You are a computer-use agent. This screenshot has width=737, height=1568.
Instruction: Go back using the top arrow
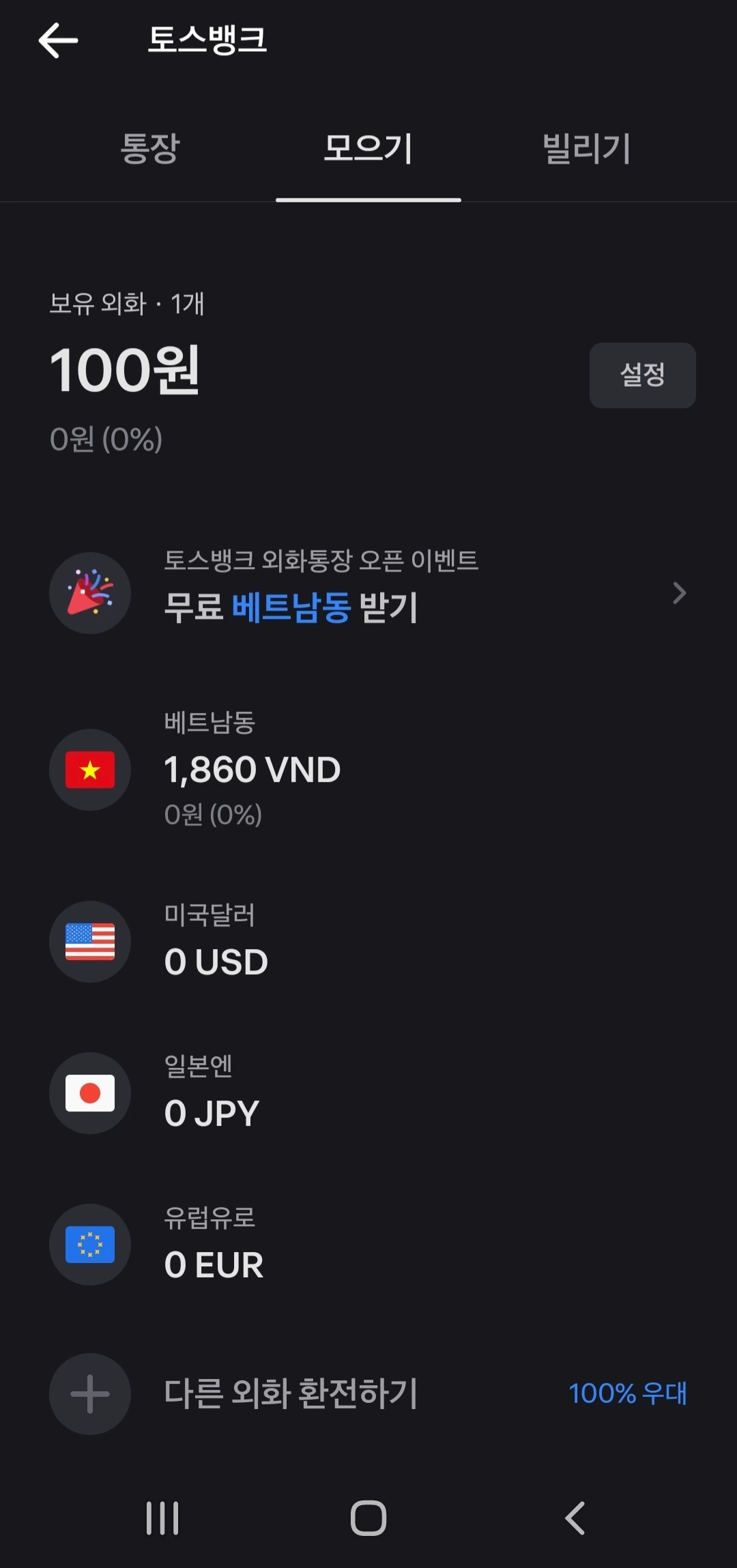click(x=58, y=40)
